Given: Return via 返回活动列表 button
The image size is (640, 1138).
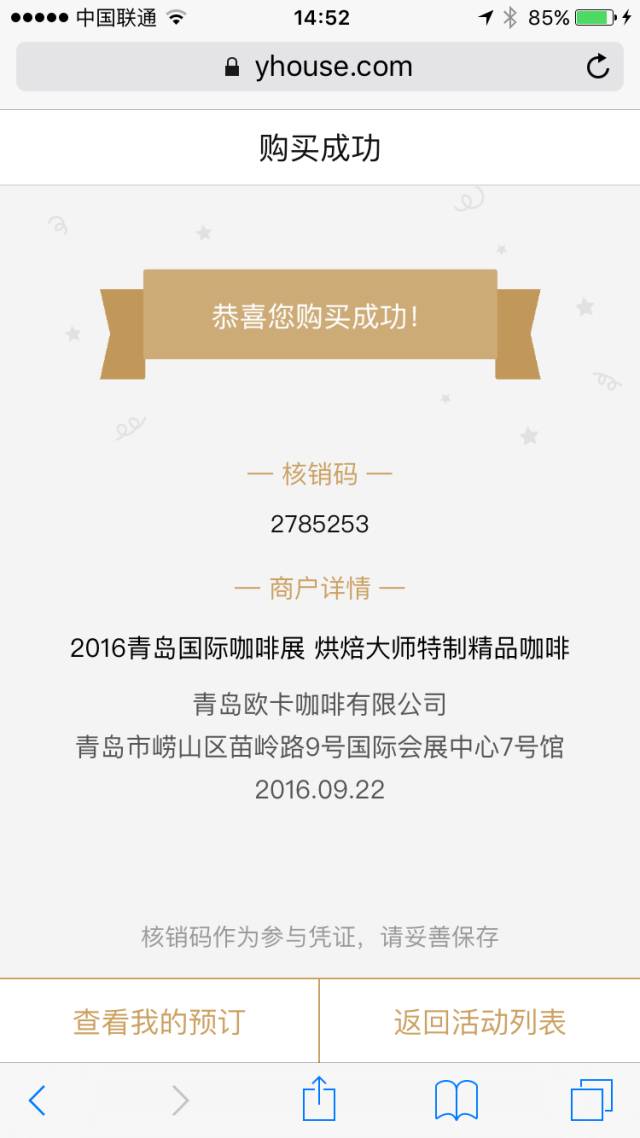Looking at the screenshot, I should (480, 1021).
